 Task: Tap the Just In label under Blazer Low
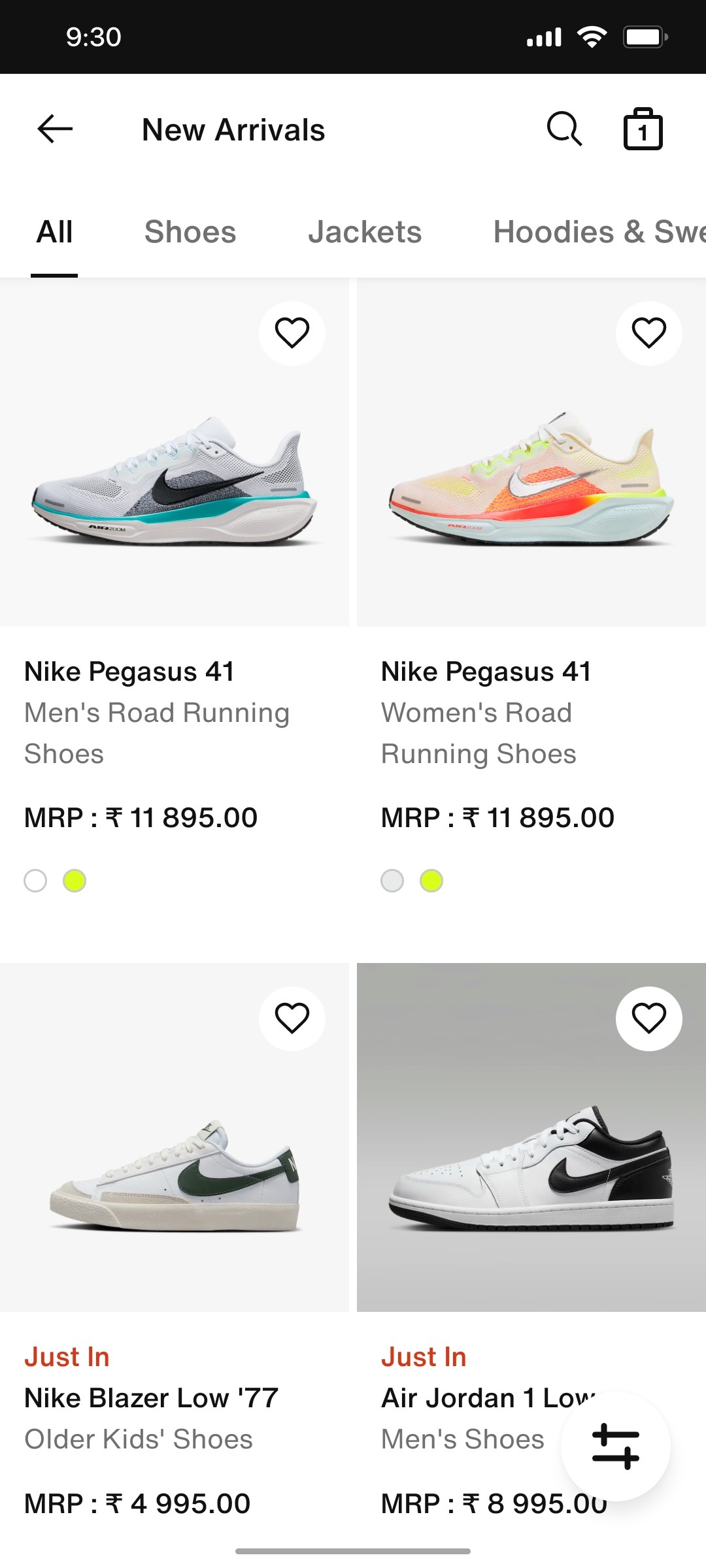[66, 1356]
